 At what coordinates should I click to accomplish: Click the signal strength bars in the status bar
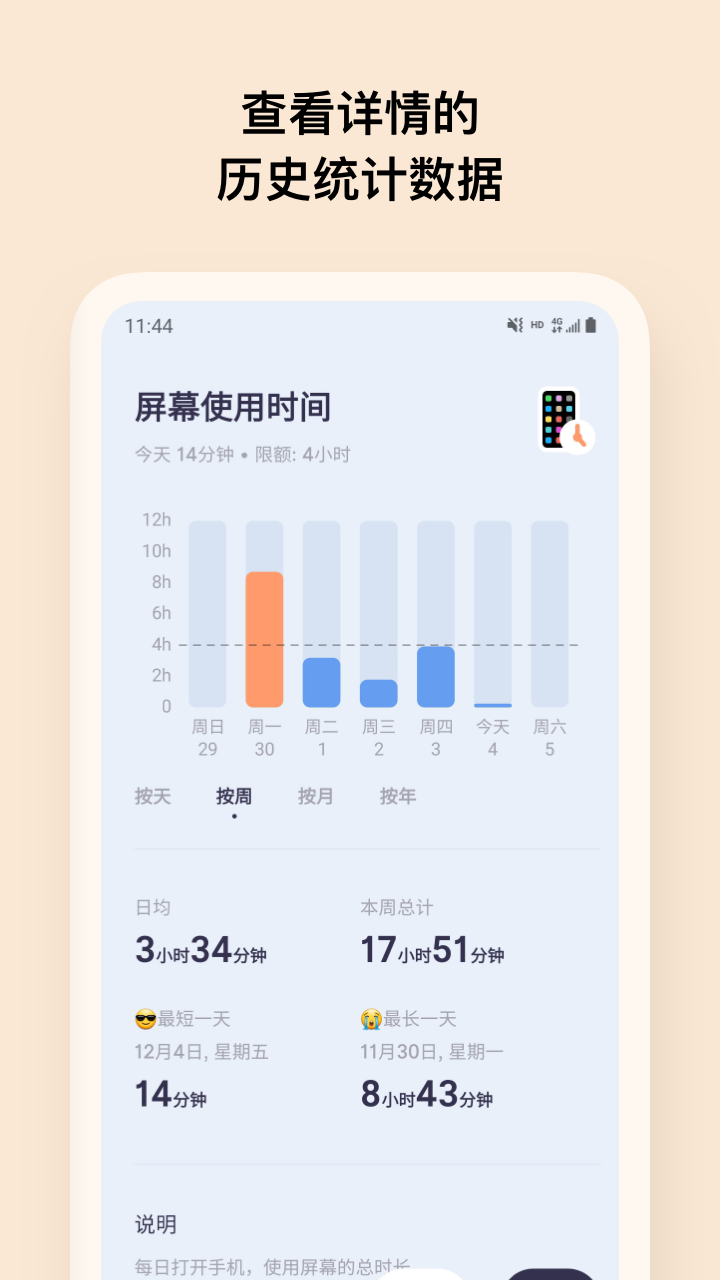575,324
